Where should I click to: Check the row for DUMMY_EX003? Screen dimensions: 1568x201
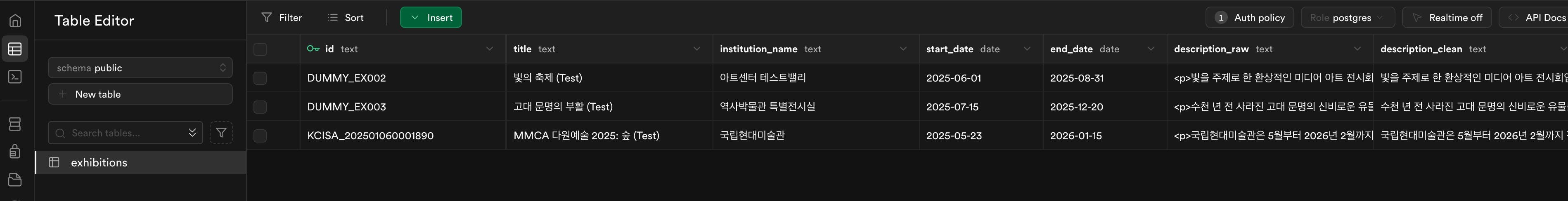pyautogui.click(x=260, y=107)
